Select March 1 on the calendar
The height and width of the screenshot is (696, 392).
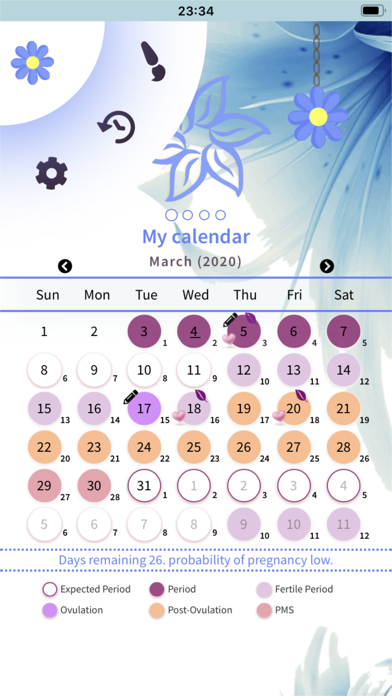click(44, 332)
